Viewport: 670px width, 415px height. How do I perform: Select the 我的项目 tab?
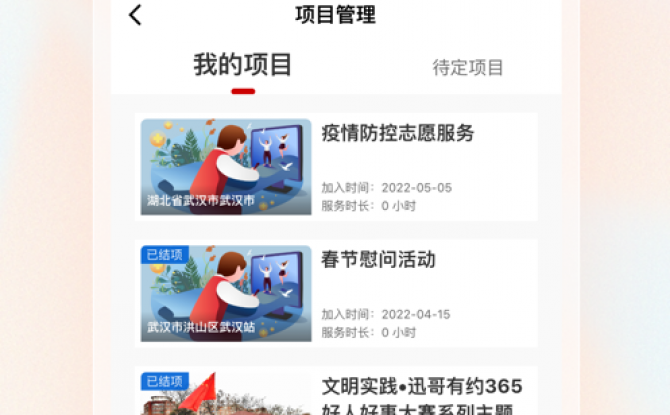[x=243, y=66]
